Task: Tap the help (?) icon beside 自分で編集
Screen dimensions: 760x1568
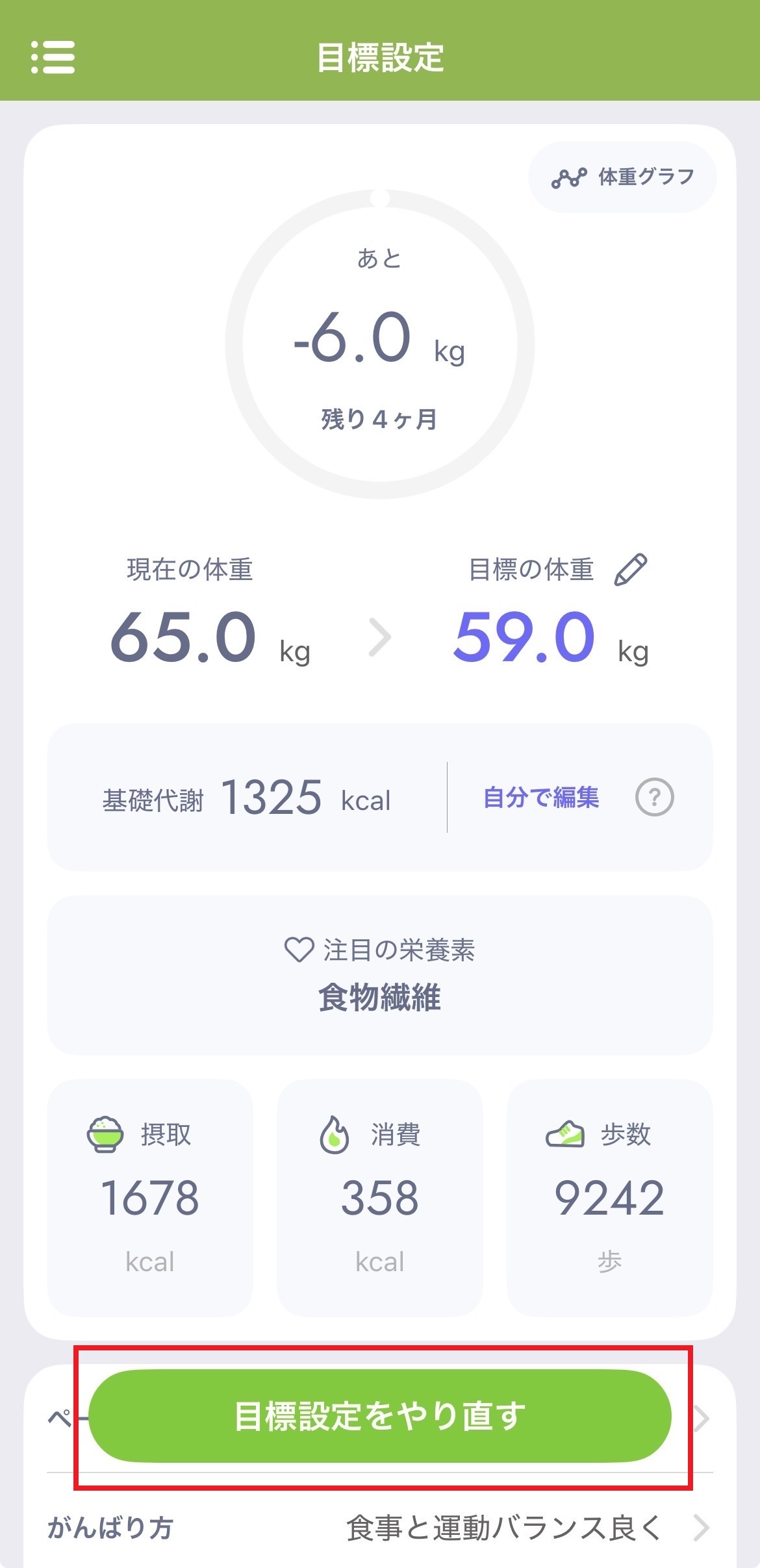Action: click(x=656, y=798)
